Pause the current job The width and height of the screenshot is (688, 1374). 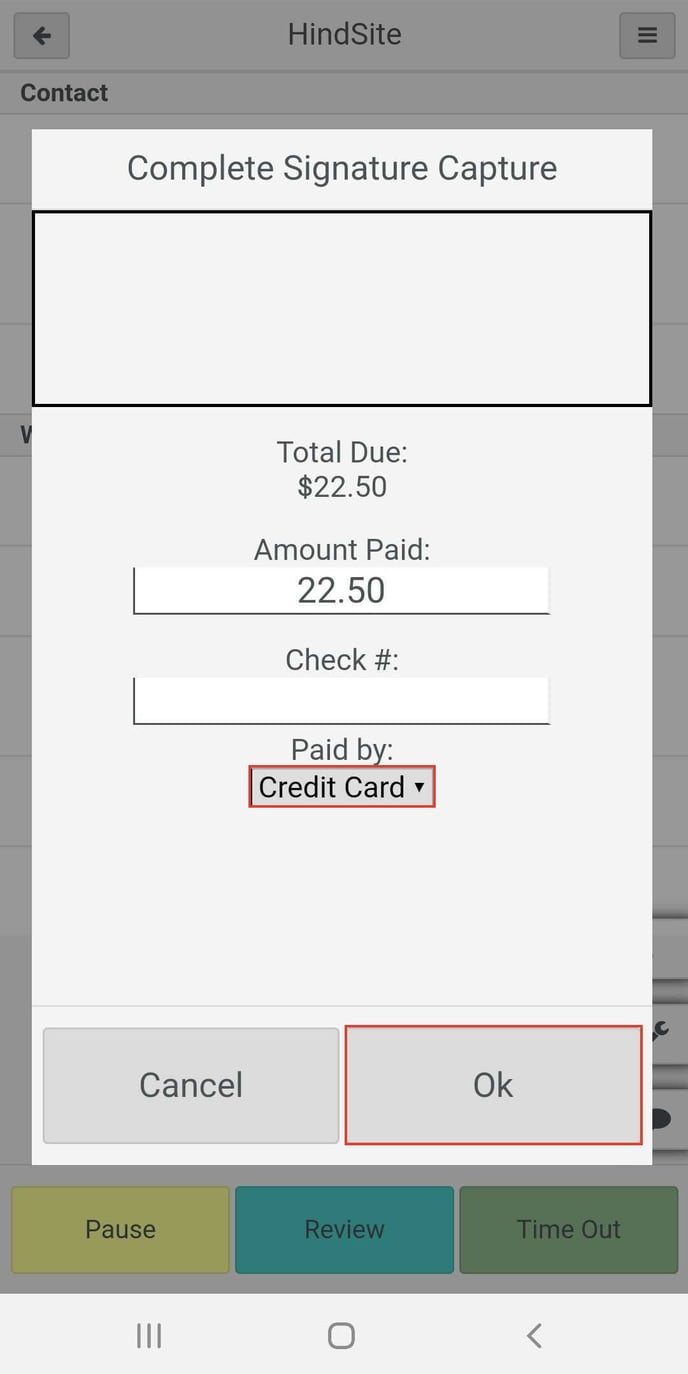(x=120, y=1229)
